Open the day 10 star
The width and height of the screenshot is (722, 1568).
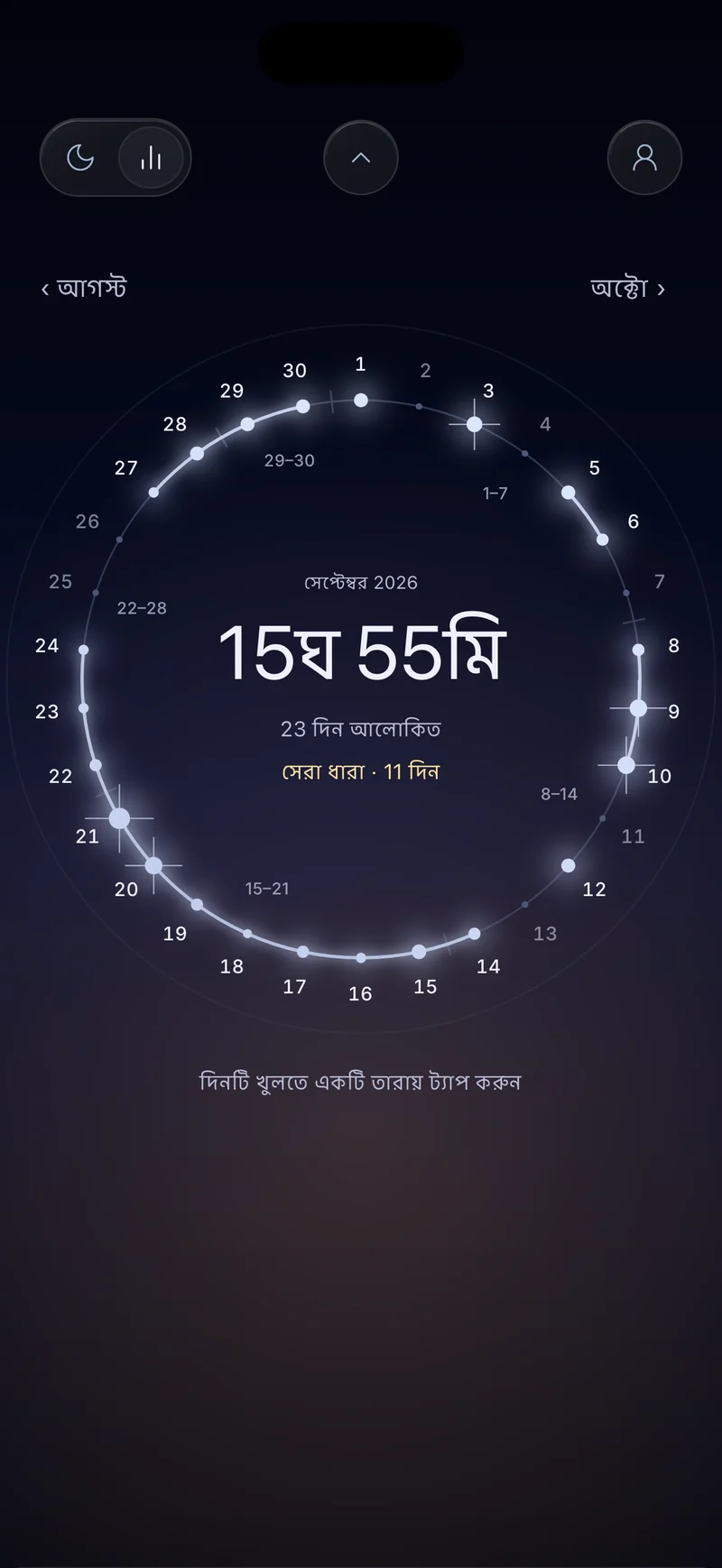(x=626, y=765)
